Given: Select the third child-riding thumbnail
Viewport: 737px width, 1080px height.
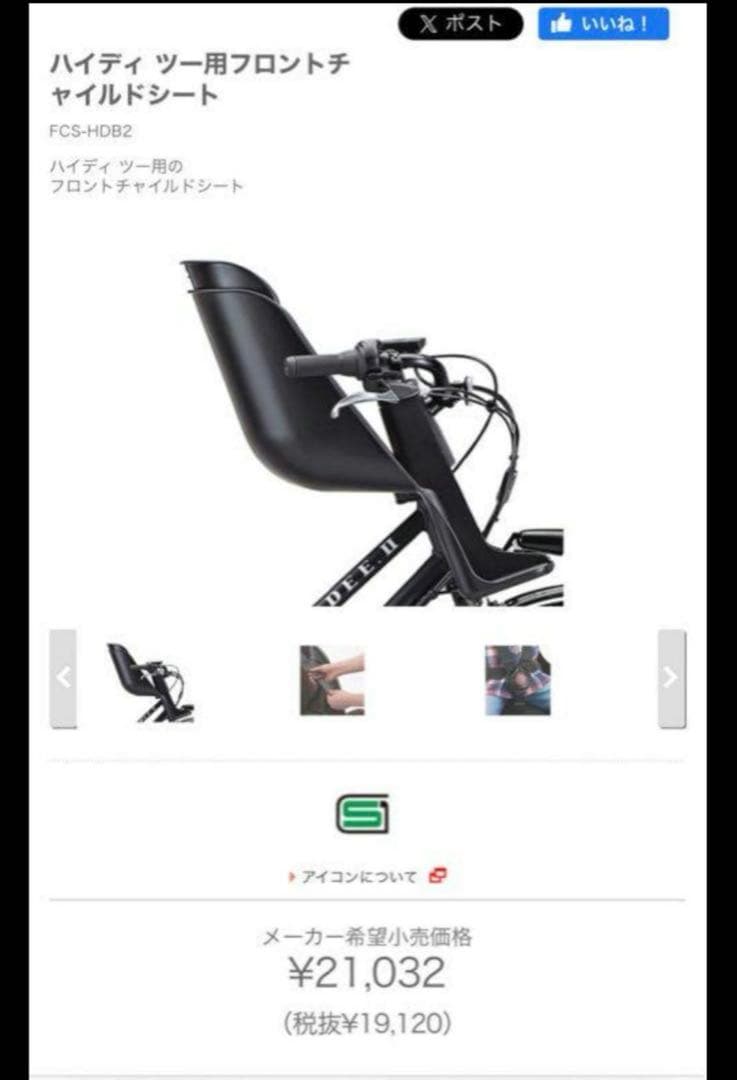Looking at the screenshot, I should (516, 680).
